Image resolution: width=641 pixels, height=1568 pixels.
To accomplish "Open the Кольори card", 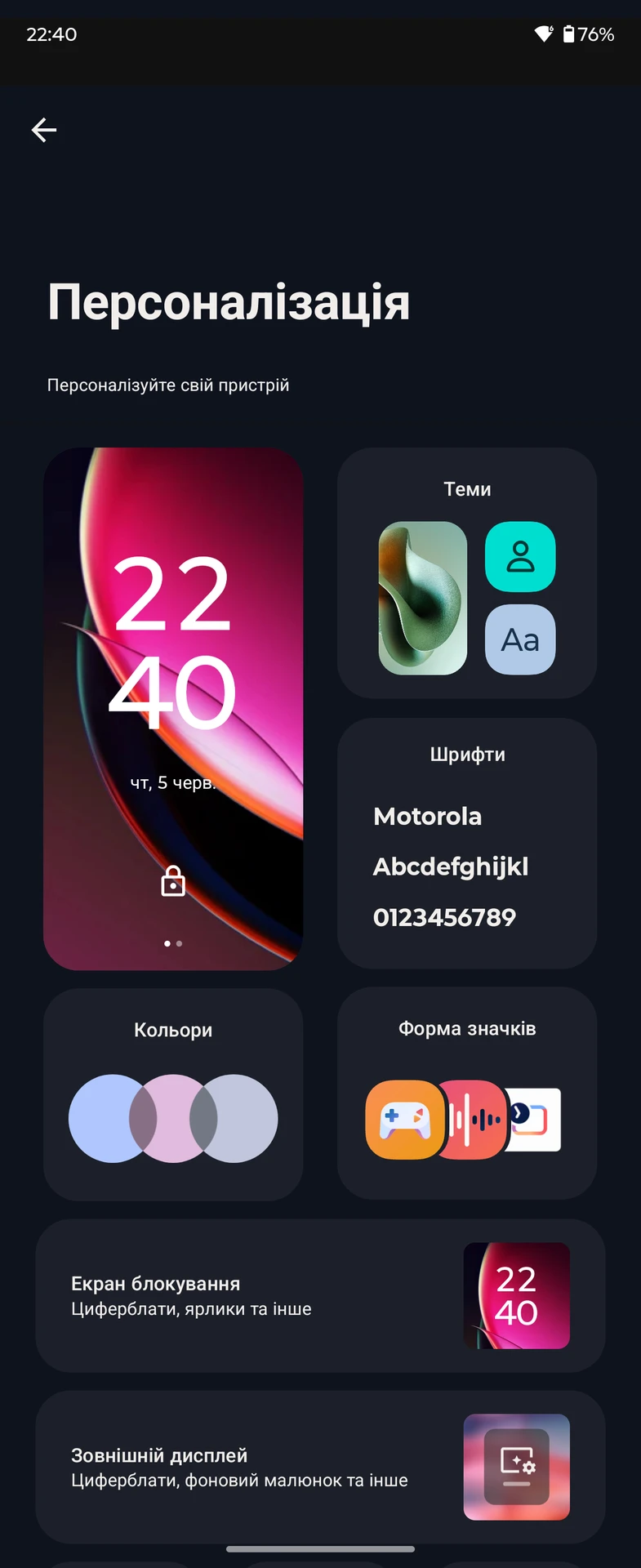I will 173,1094.
